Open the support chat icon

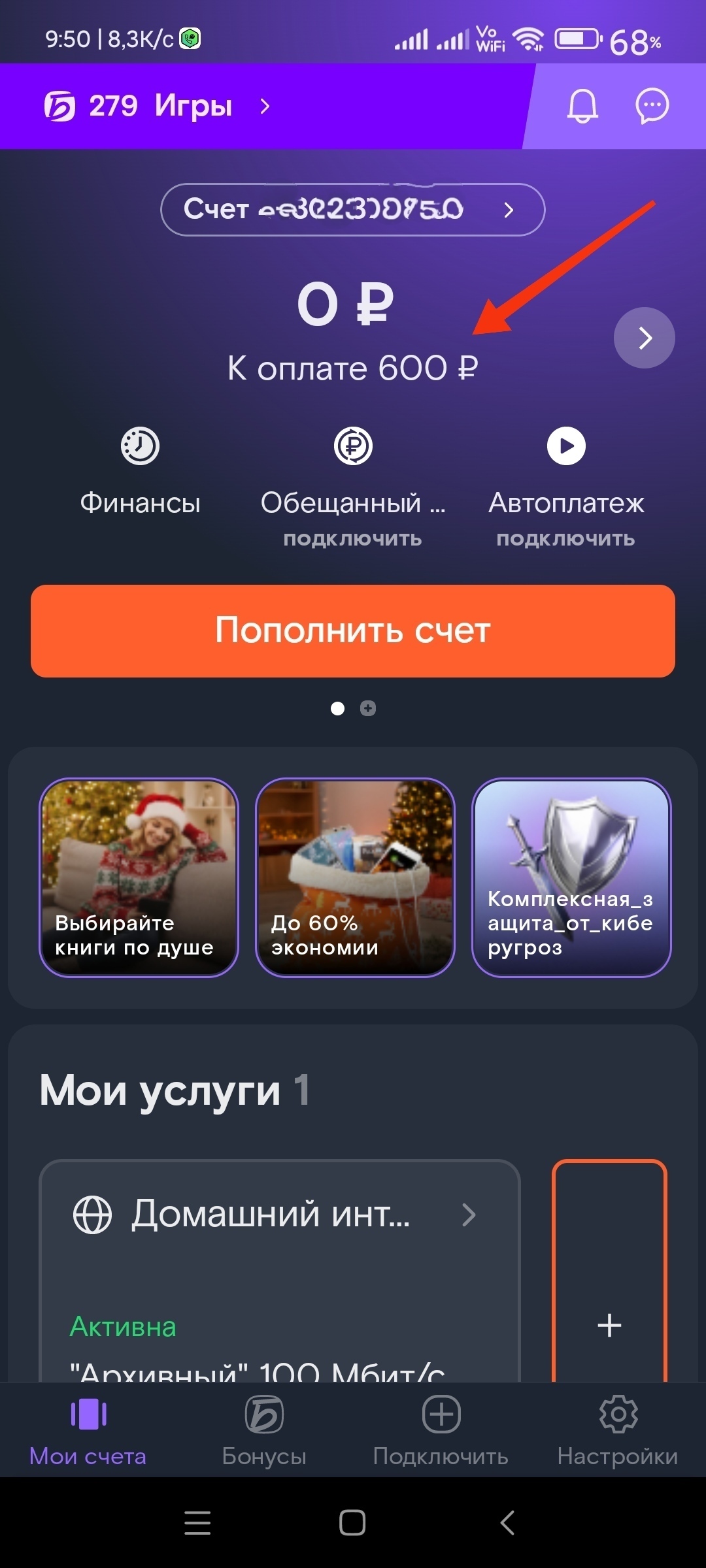652,106
